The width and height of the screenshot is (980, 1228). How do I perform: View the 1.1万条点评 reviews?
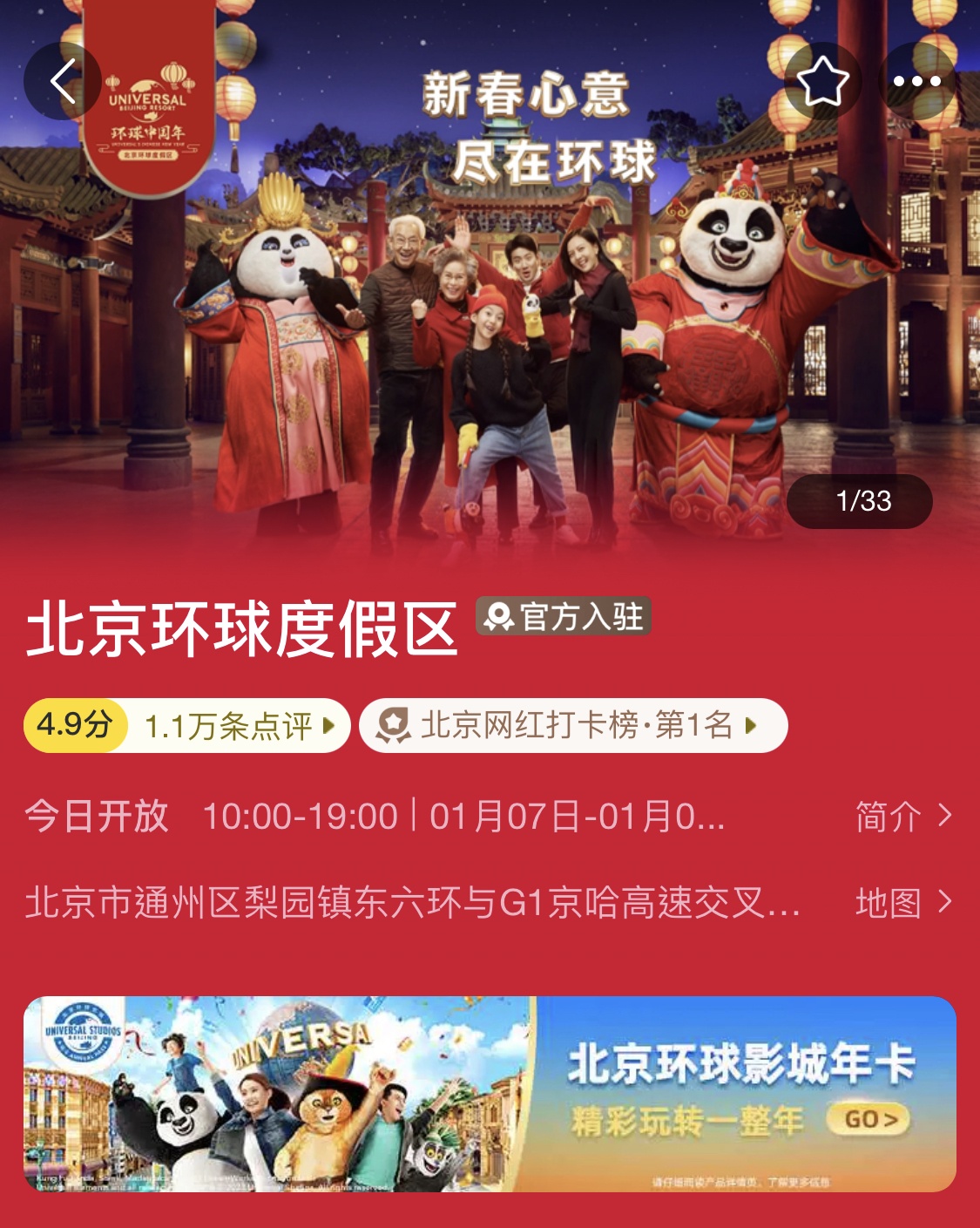[239, 725]
